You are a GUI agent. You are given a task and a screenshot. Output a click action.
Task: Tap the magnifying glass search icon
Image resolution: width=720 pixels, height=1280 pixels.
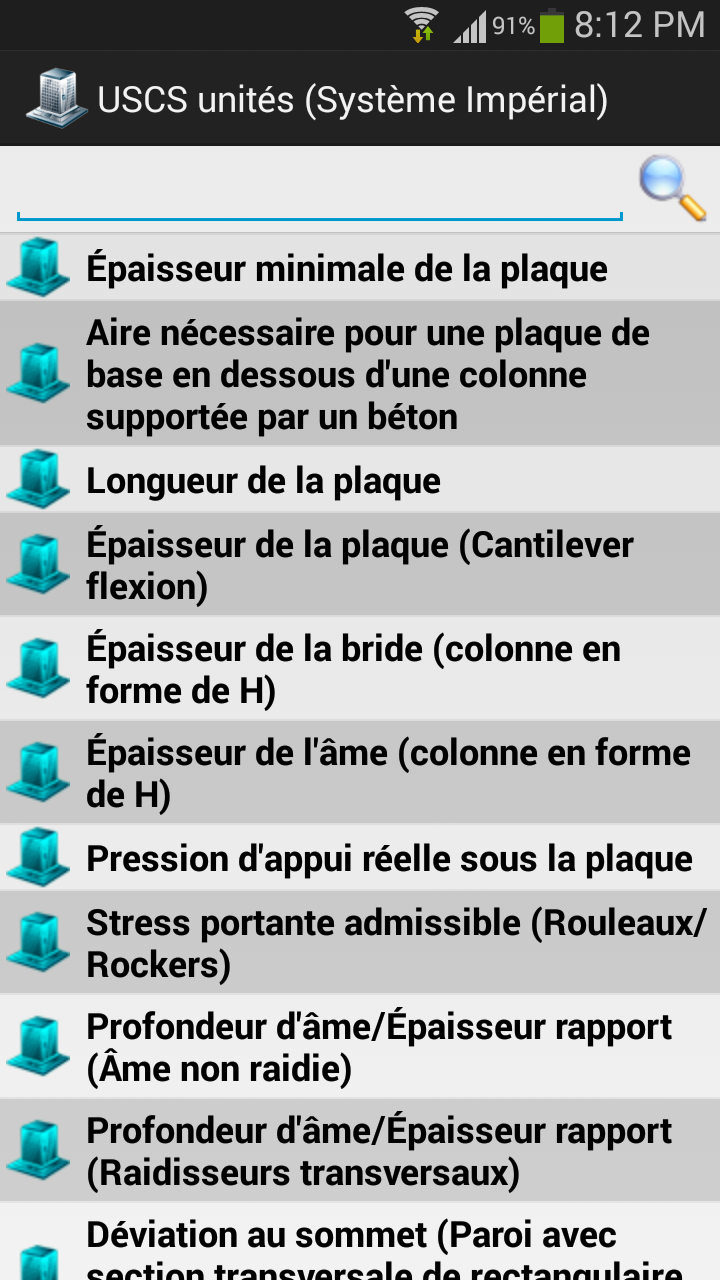point(672,187)
